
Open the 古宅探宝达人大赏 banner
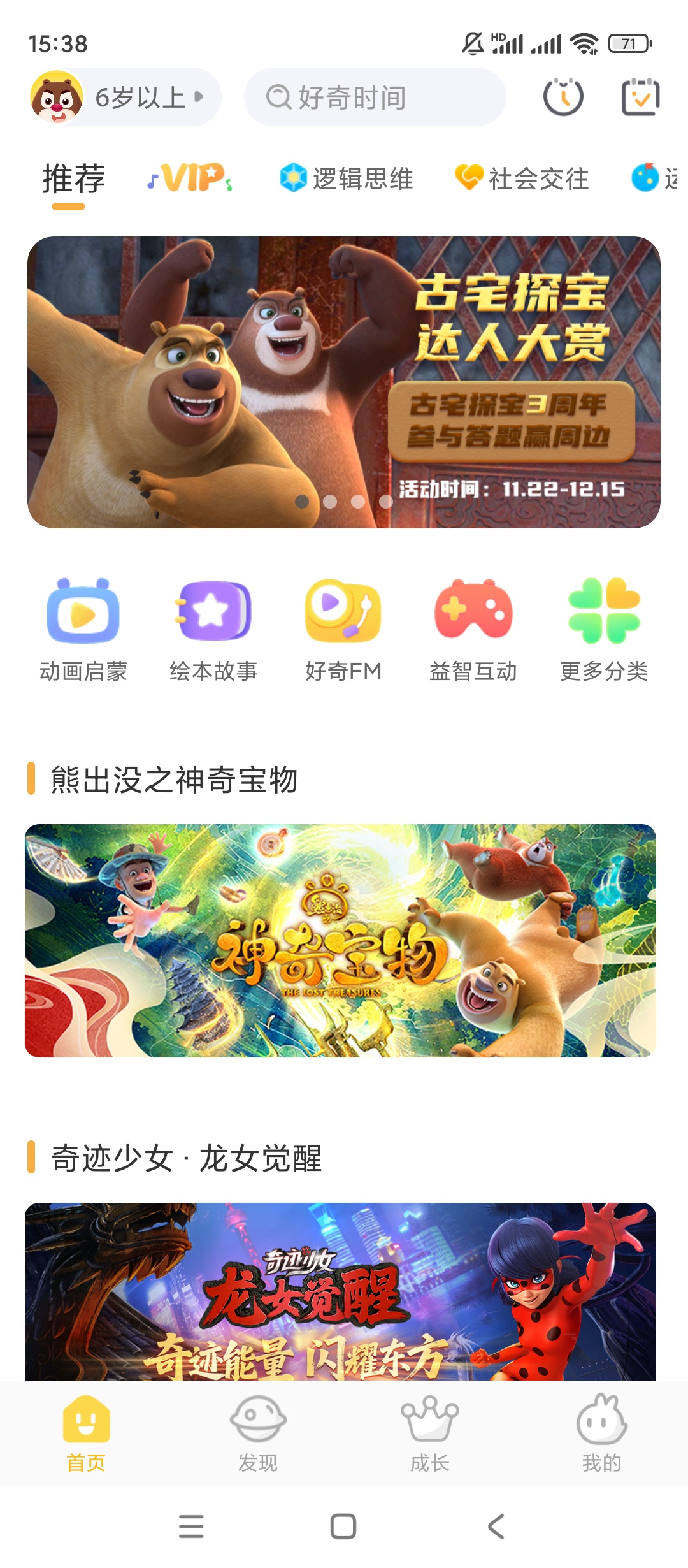(x=344, y=382)
